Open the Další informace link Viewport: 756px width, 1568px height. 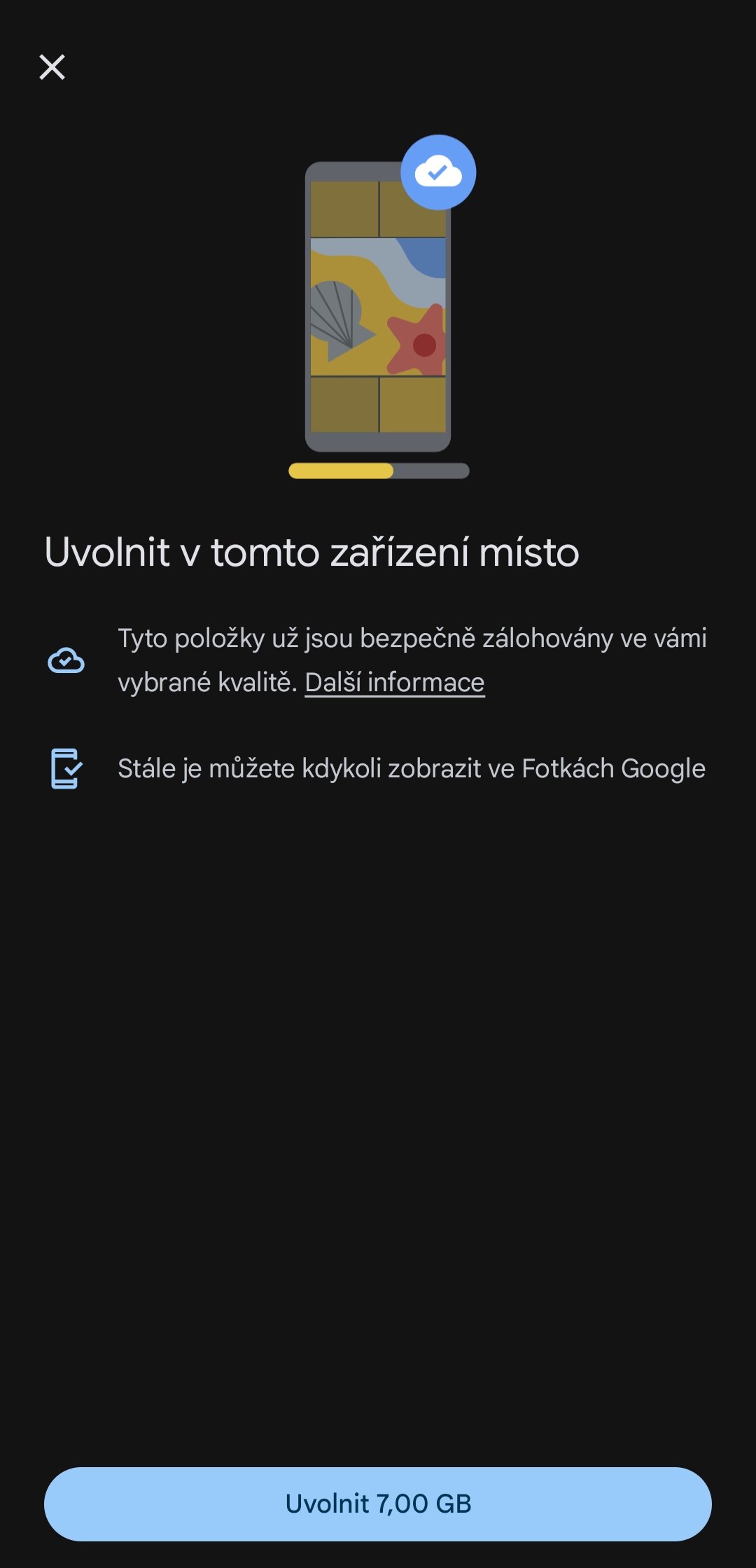(394, 683)
